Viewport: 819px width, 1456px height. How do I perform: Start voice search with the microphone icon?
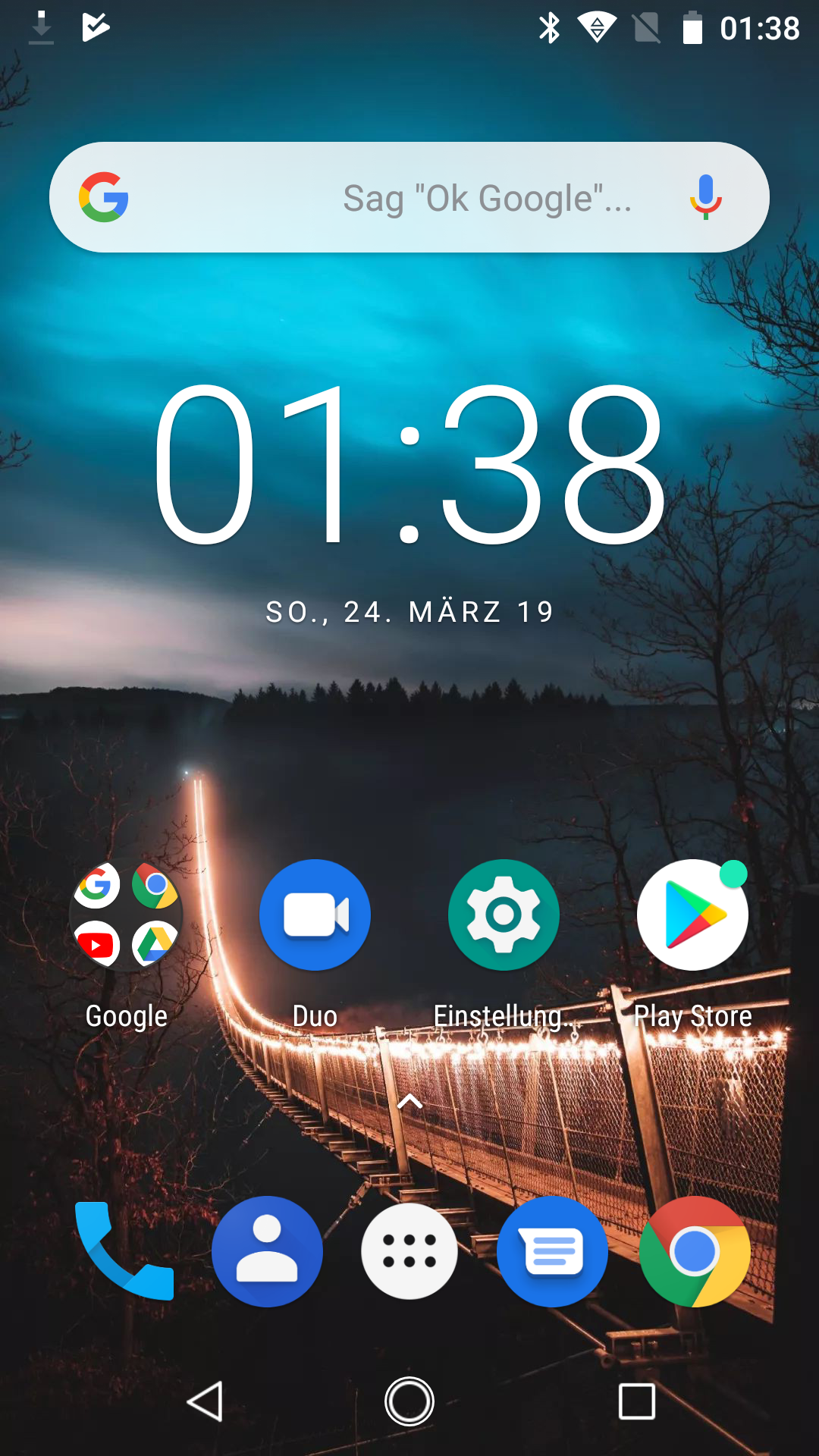[705, 197]
